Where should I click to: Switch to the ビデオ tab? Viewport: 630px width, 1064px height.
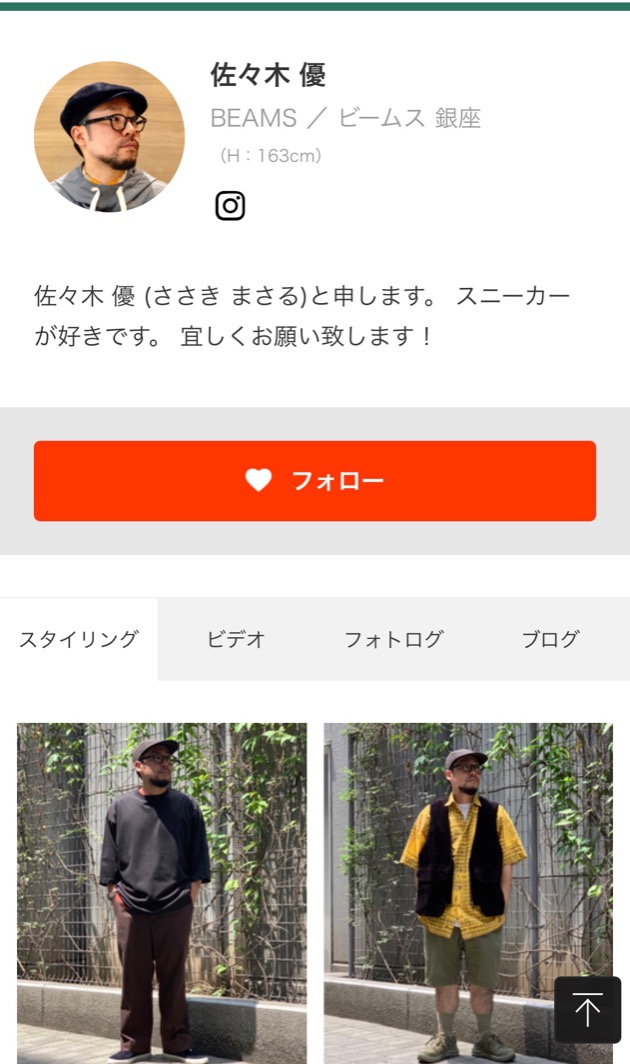(236, 640)
